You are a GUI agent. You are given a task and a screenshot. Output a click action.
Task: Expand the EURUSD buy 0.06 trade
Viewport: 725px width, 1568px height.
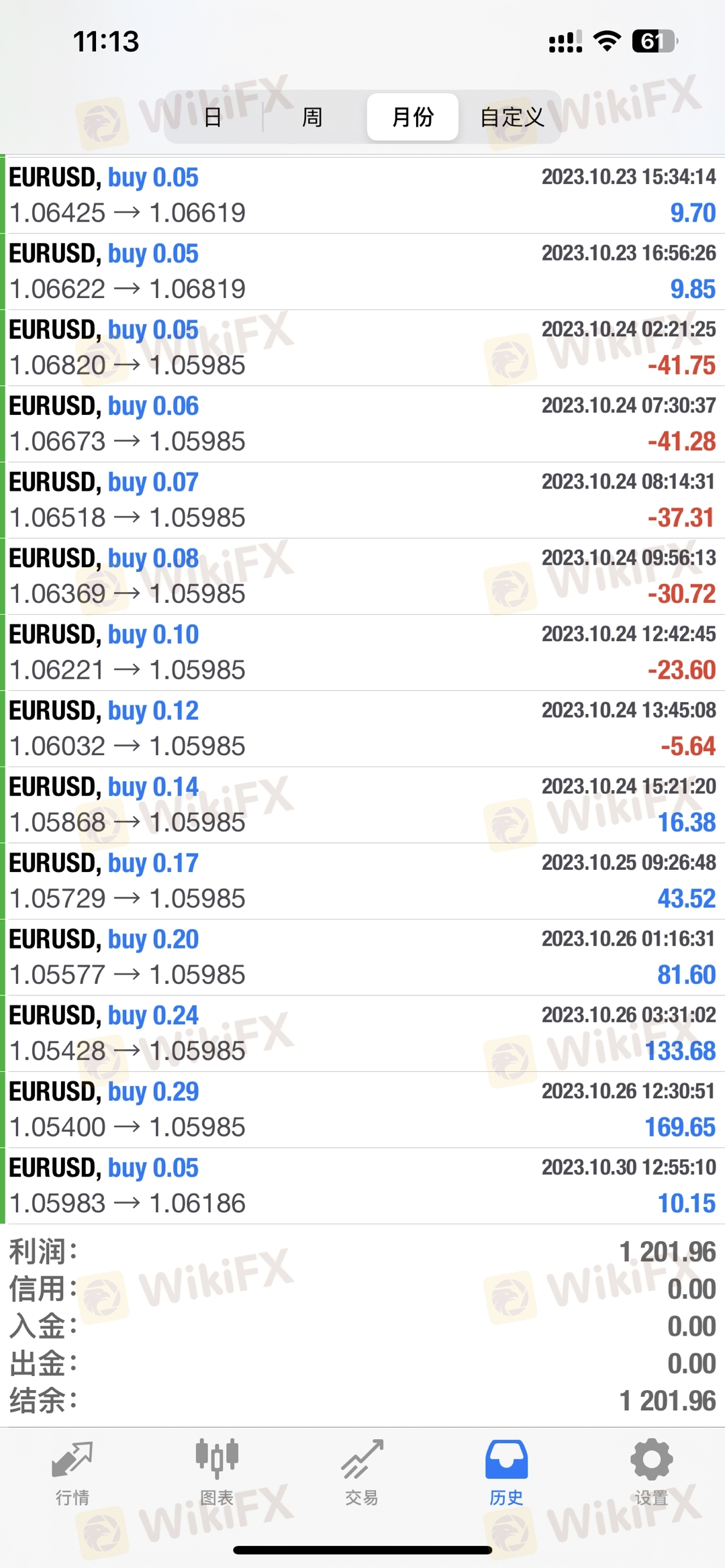362,424
